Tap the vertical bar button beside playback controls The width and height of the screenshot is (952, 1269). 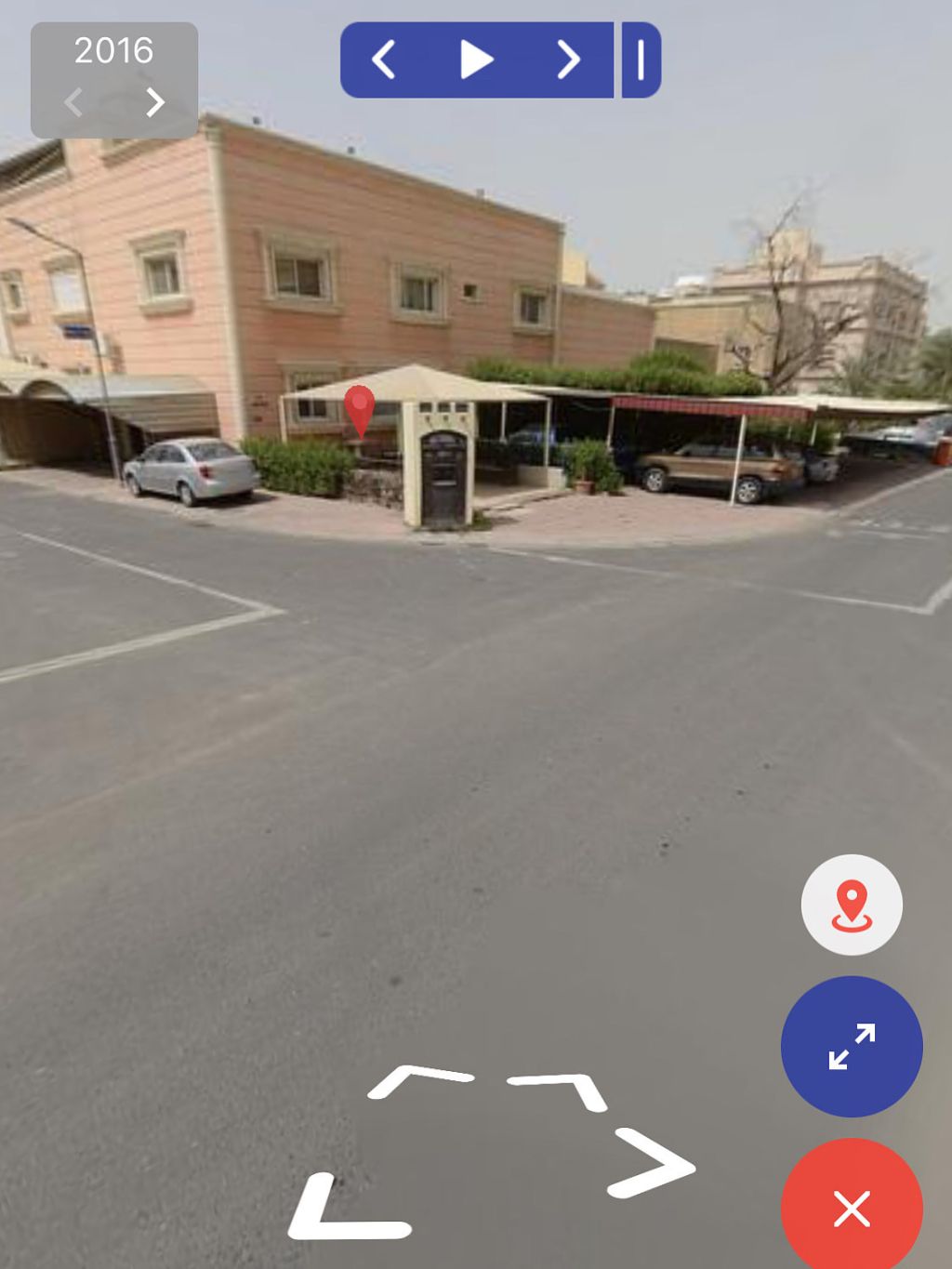tap(641, 59)
